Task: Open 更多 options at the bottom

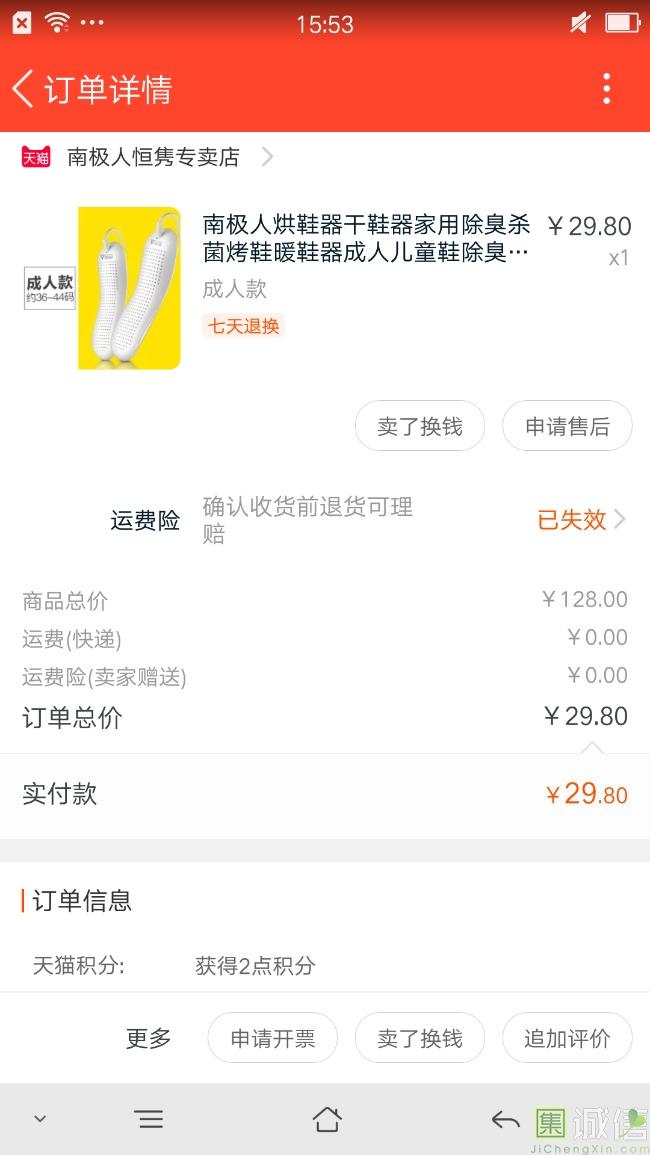Action: 148,1039
